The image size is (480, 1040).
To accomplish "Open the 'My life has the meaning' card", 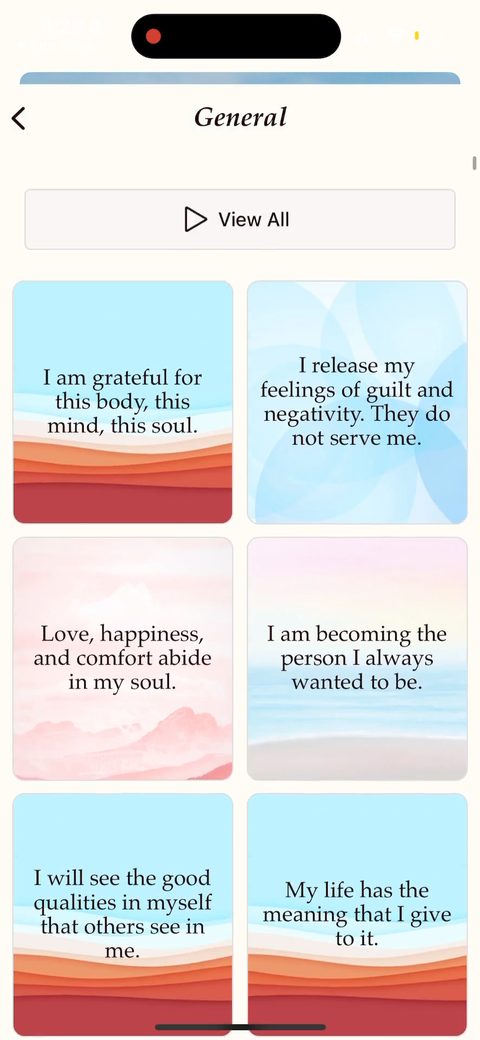I will [357, 915].
